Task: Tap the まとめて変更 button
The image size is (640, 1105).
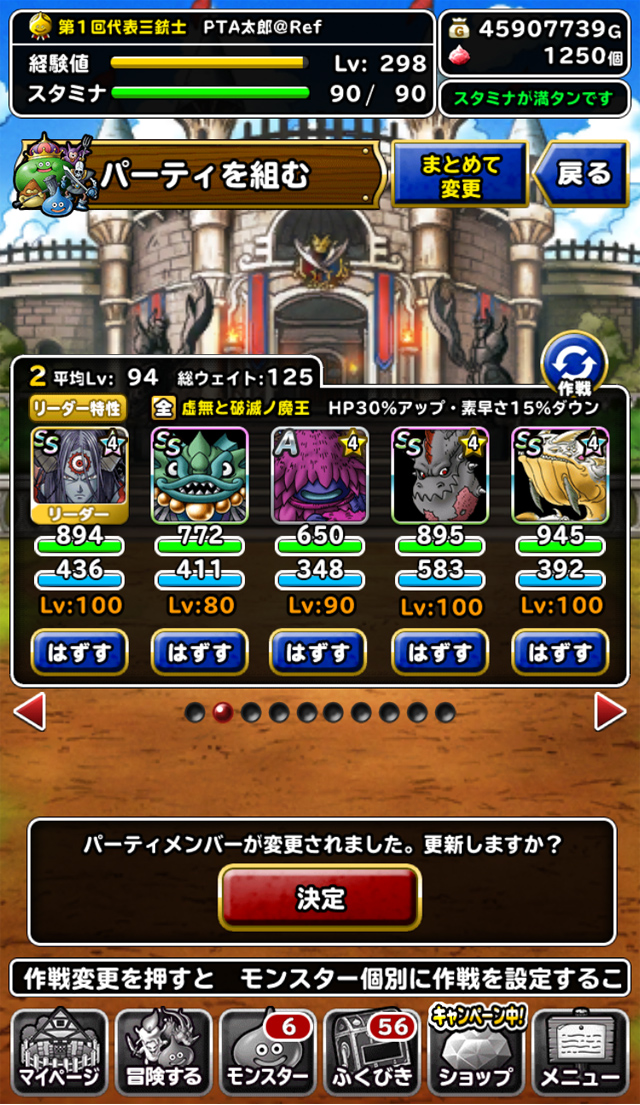Action: [460, 174]
